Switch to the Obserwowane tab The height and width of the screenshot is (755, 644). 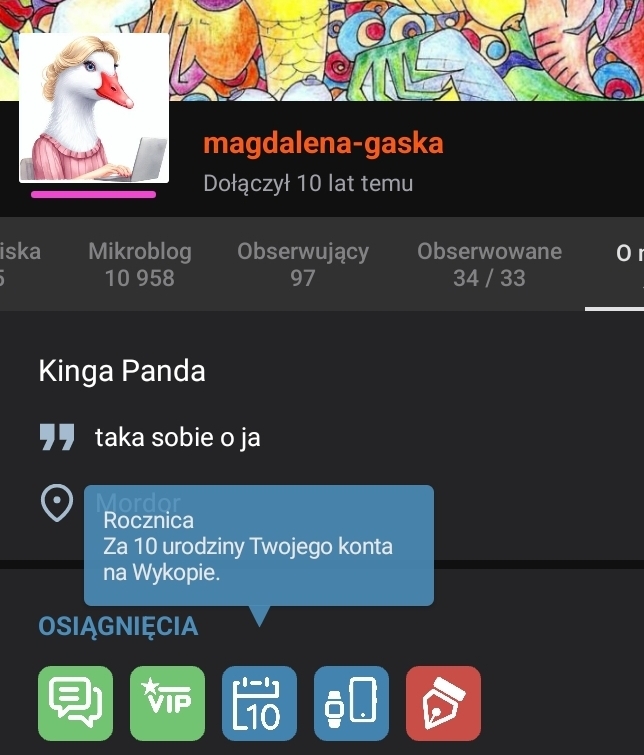tap(489, 264)
